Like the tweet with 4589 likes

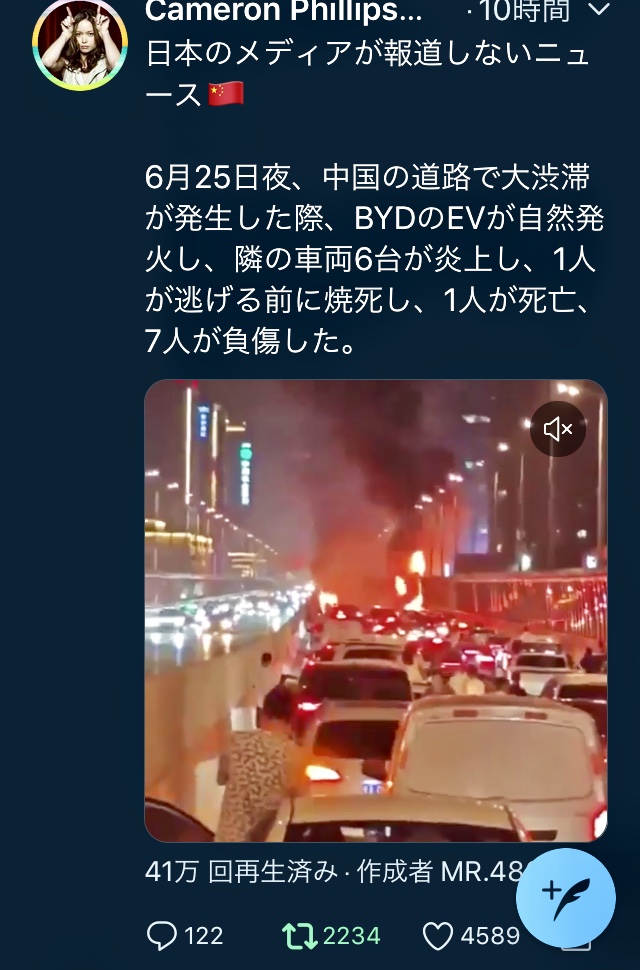438,936
